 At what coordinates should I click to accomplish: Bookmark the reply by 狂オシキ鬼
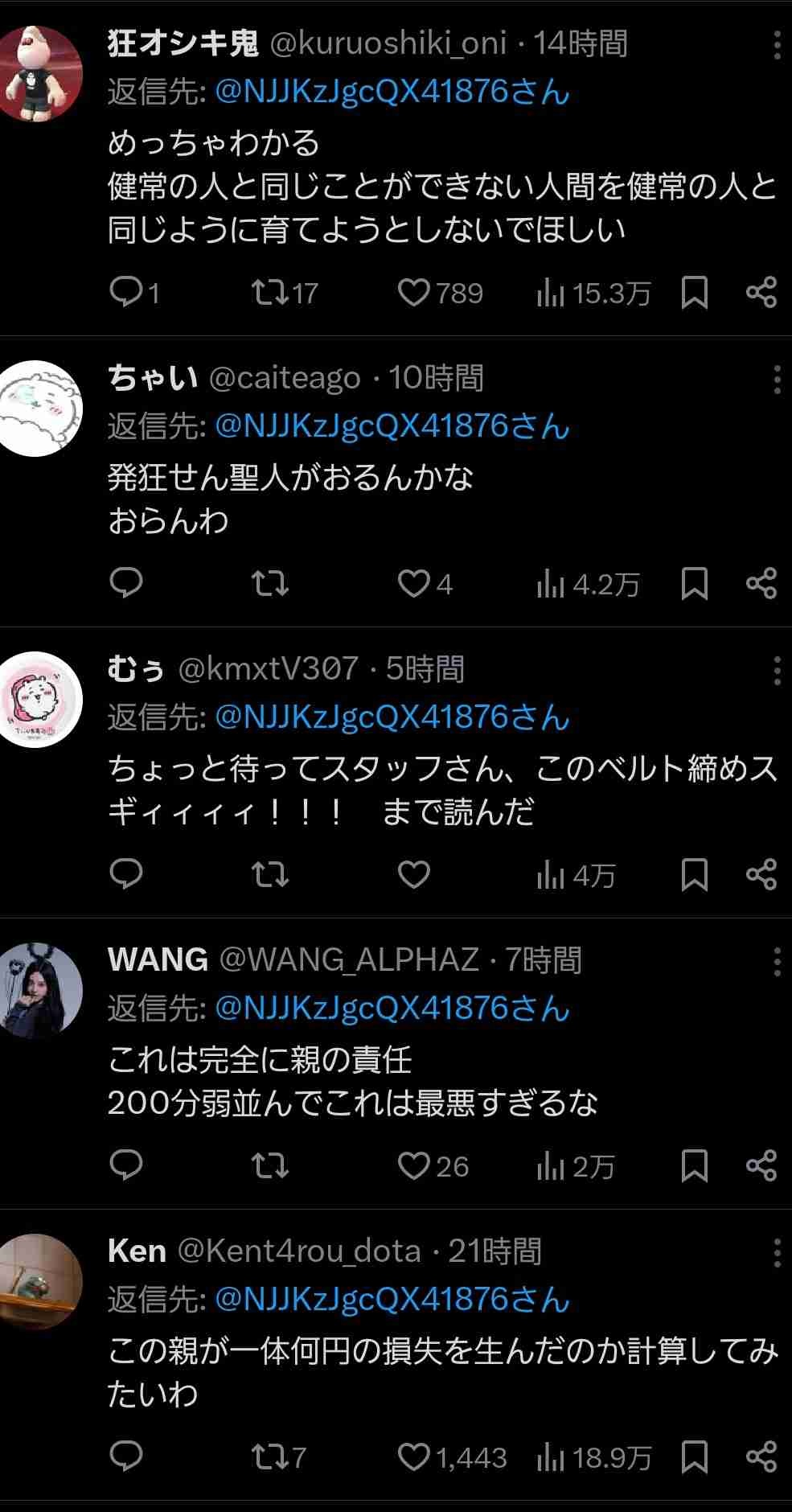694,293
